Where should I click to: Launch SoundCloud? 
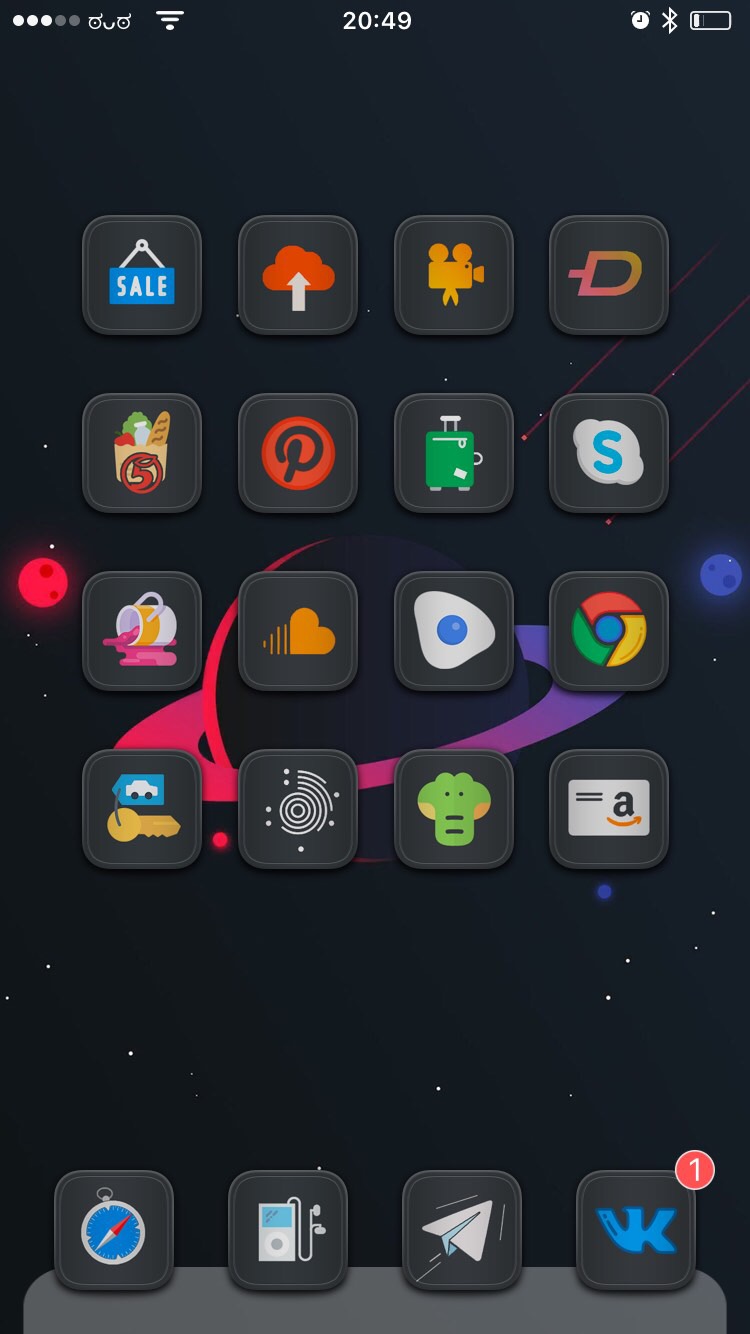pos(298,631)
